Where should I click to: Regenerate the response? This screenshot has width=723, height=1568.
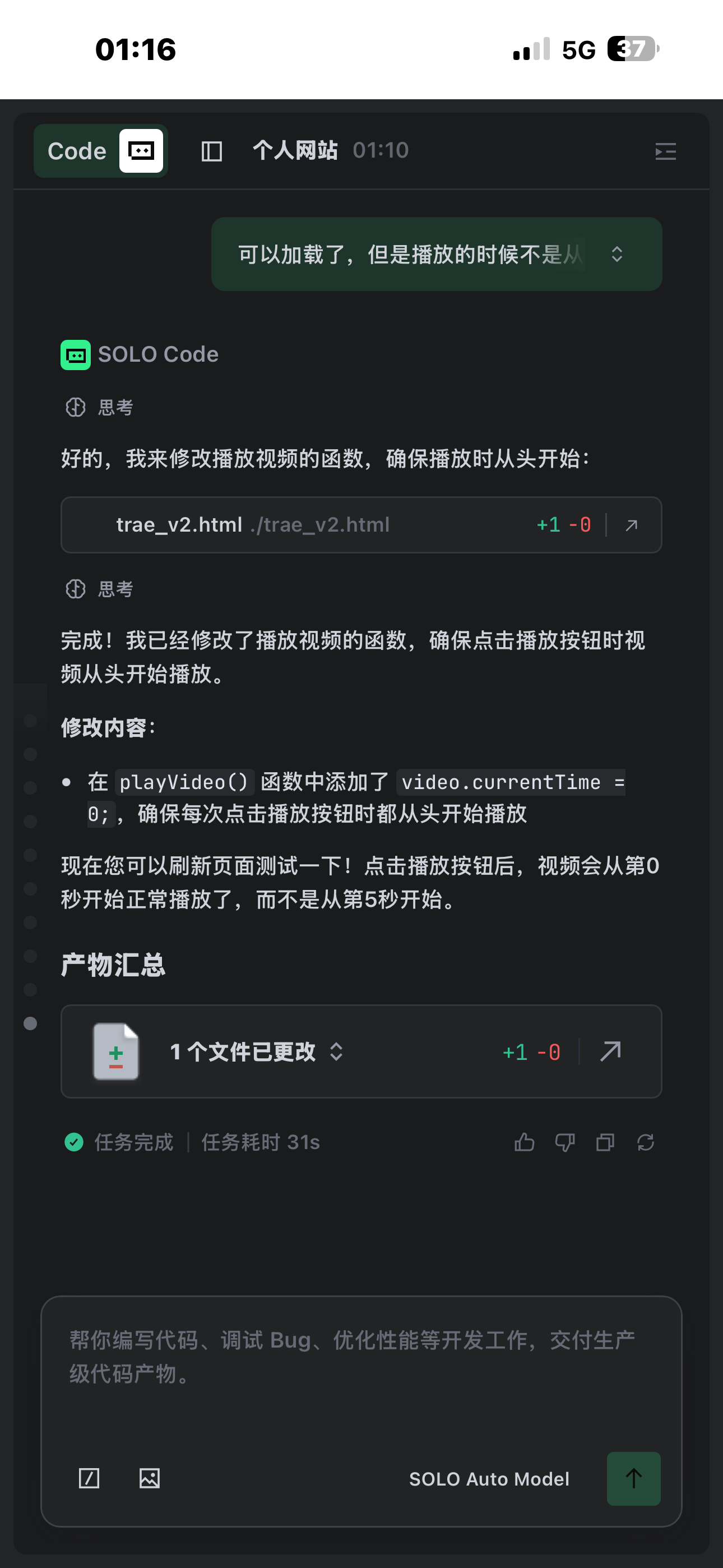(x=646, y=1142)
